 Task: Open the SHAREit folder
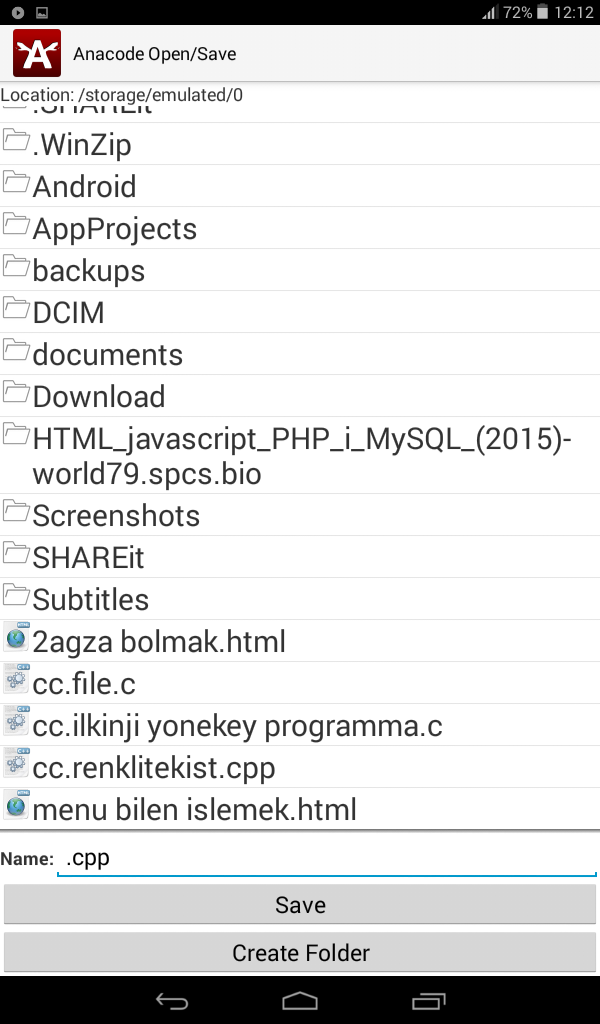coord(300,556)
